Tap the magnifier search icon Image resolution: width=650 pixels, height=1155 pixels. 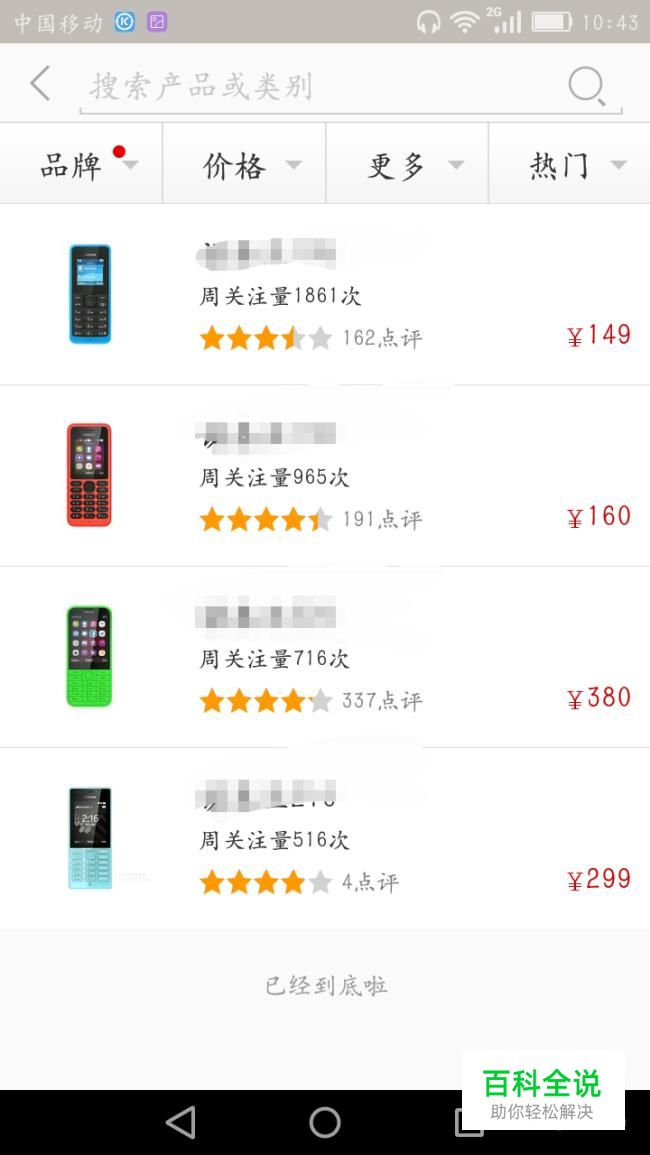(587, 86)
